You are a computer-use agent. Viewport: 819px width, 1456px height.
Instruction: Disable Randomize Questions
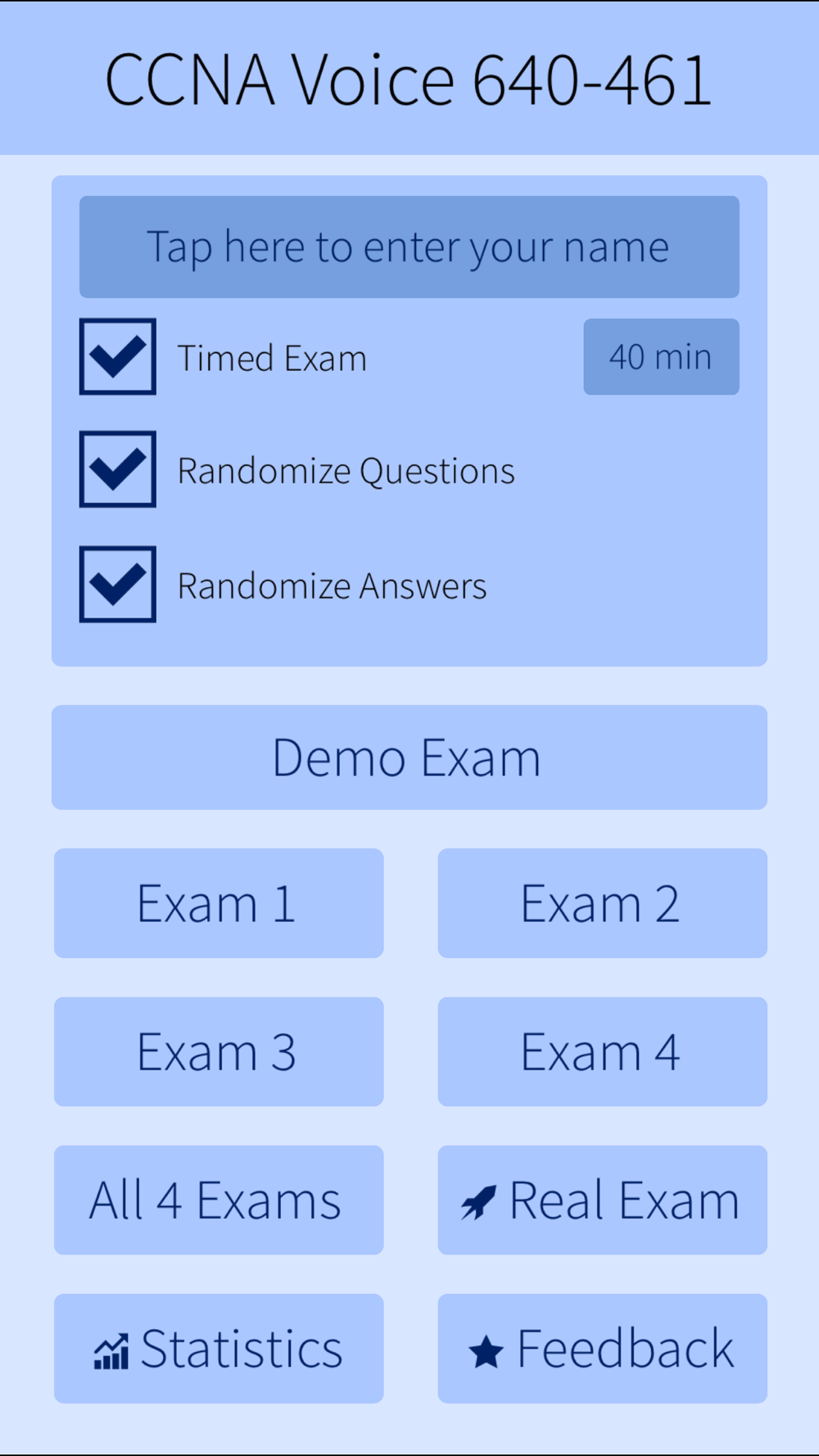[x=118, y=469]
